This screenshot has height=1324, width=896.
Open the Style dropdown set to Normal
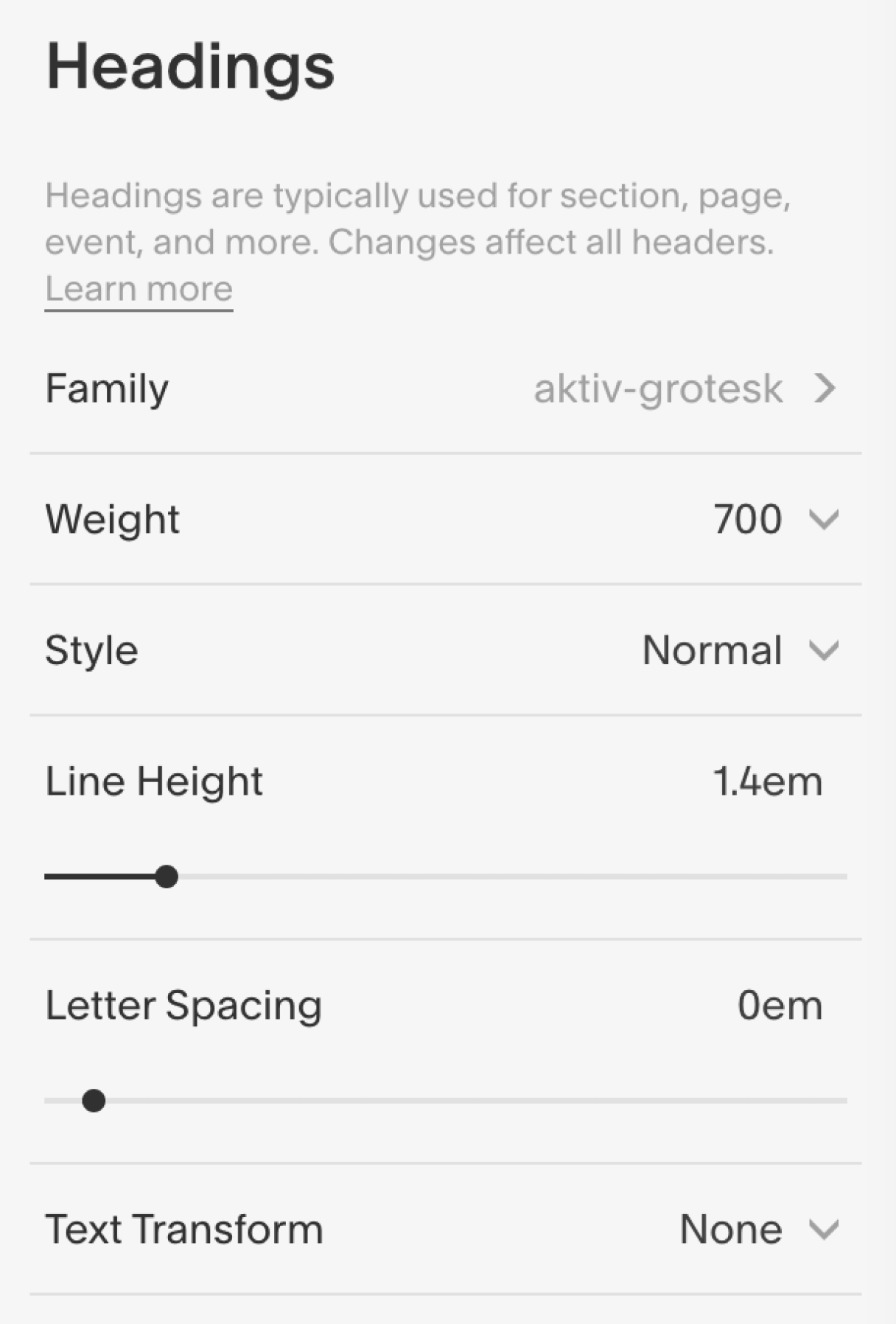(740, 650)
